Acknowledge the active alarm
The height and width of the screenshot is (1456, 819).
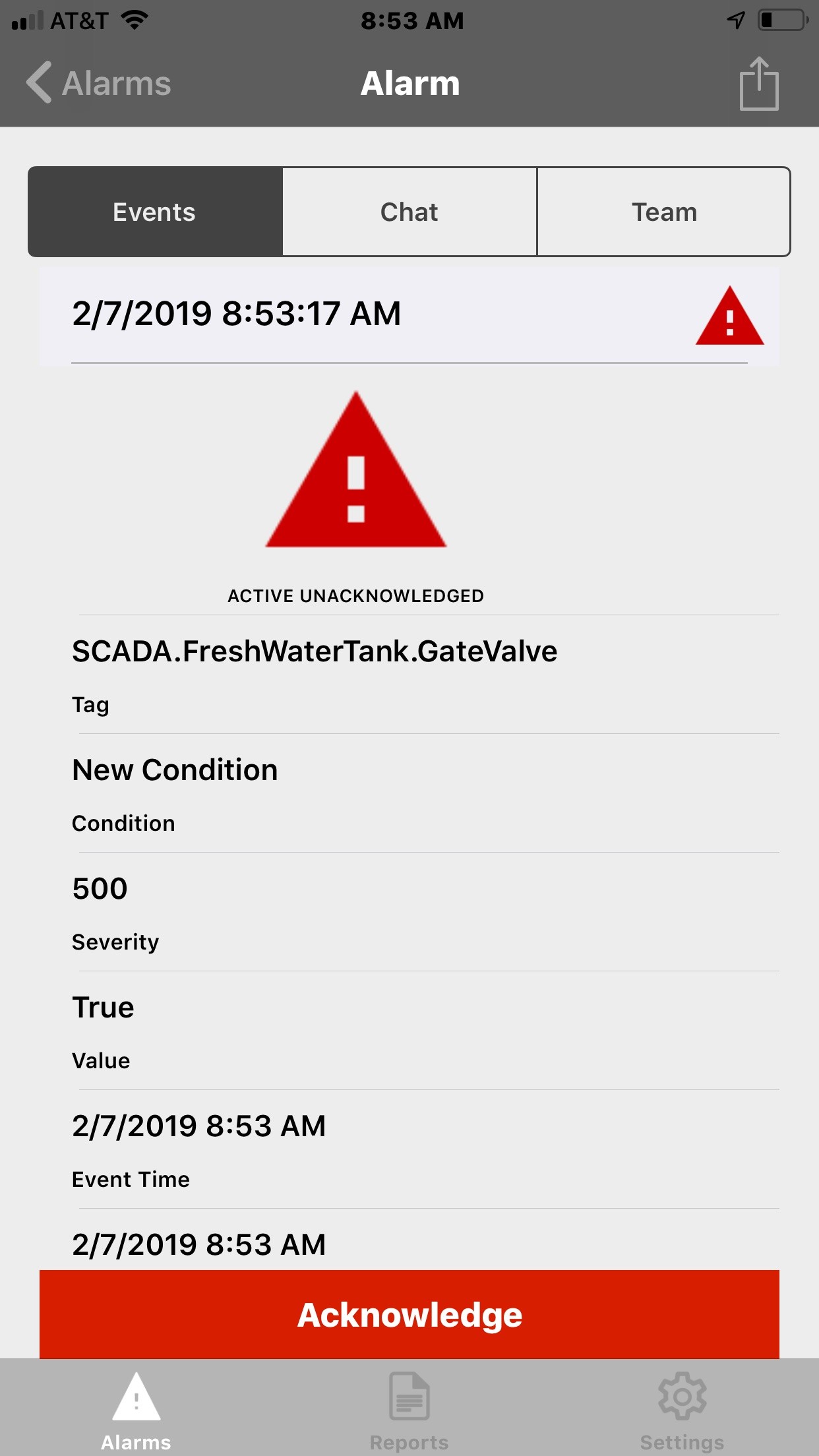[409, 1314]
